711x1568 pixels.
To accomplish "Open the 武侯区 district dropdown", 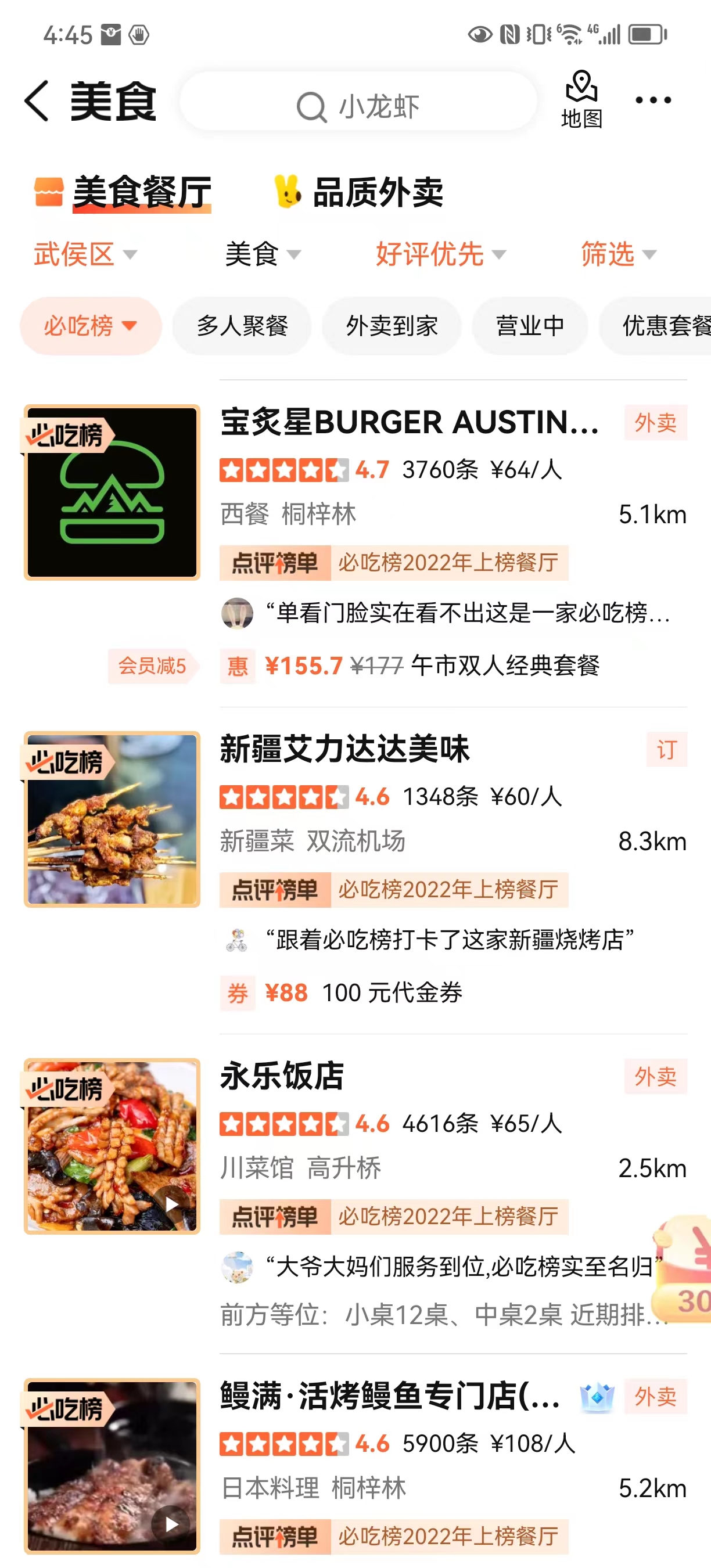I will 85,255.
